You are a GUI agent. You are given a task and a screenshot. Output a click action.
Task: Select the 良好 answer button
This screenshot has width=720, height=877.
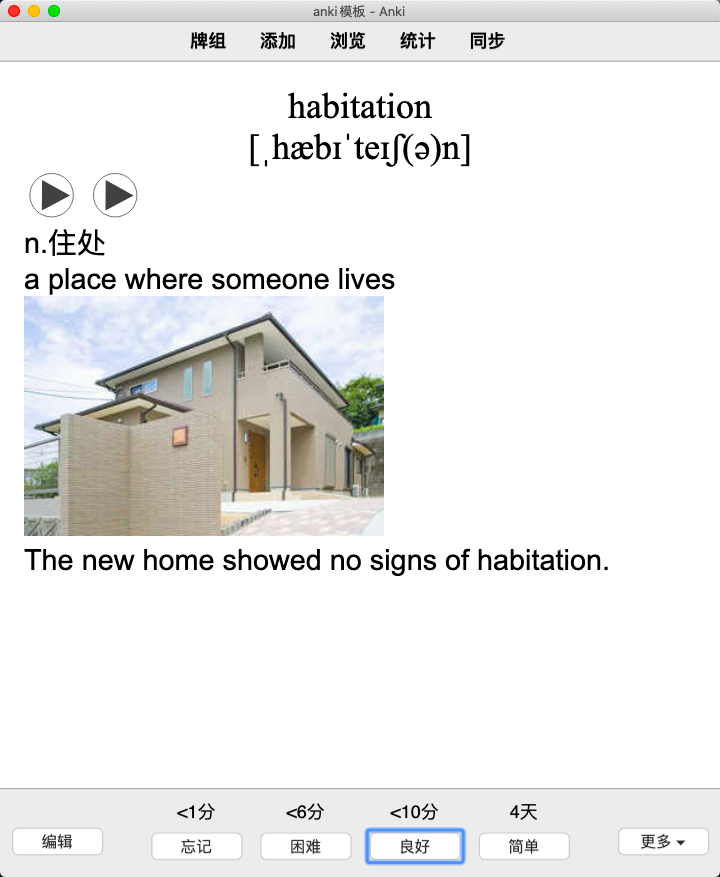click(x=414, y=846)
